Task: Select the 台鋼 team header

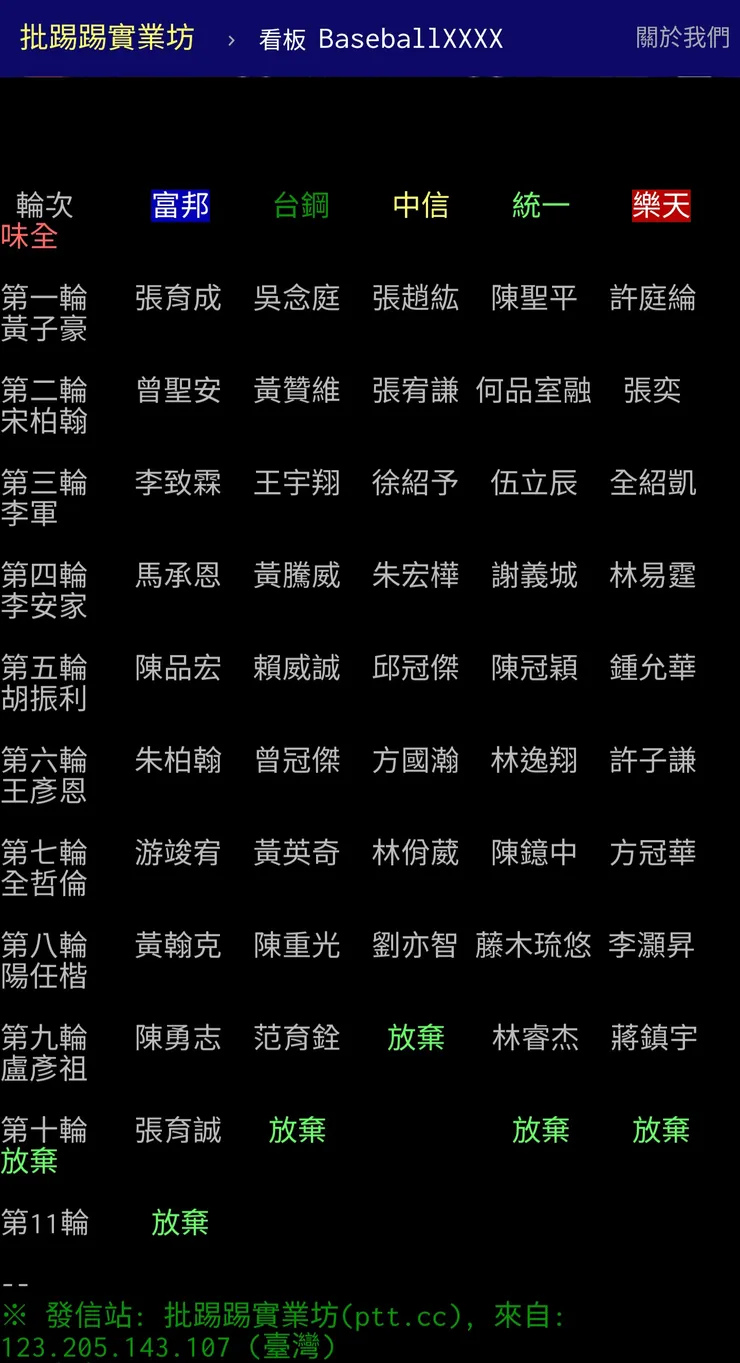Action: (x=300, y=205)
